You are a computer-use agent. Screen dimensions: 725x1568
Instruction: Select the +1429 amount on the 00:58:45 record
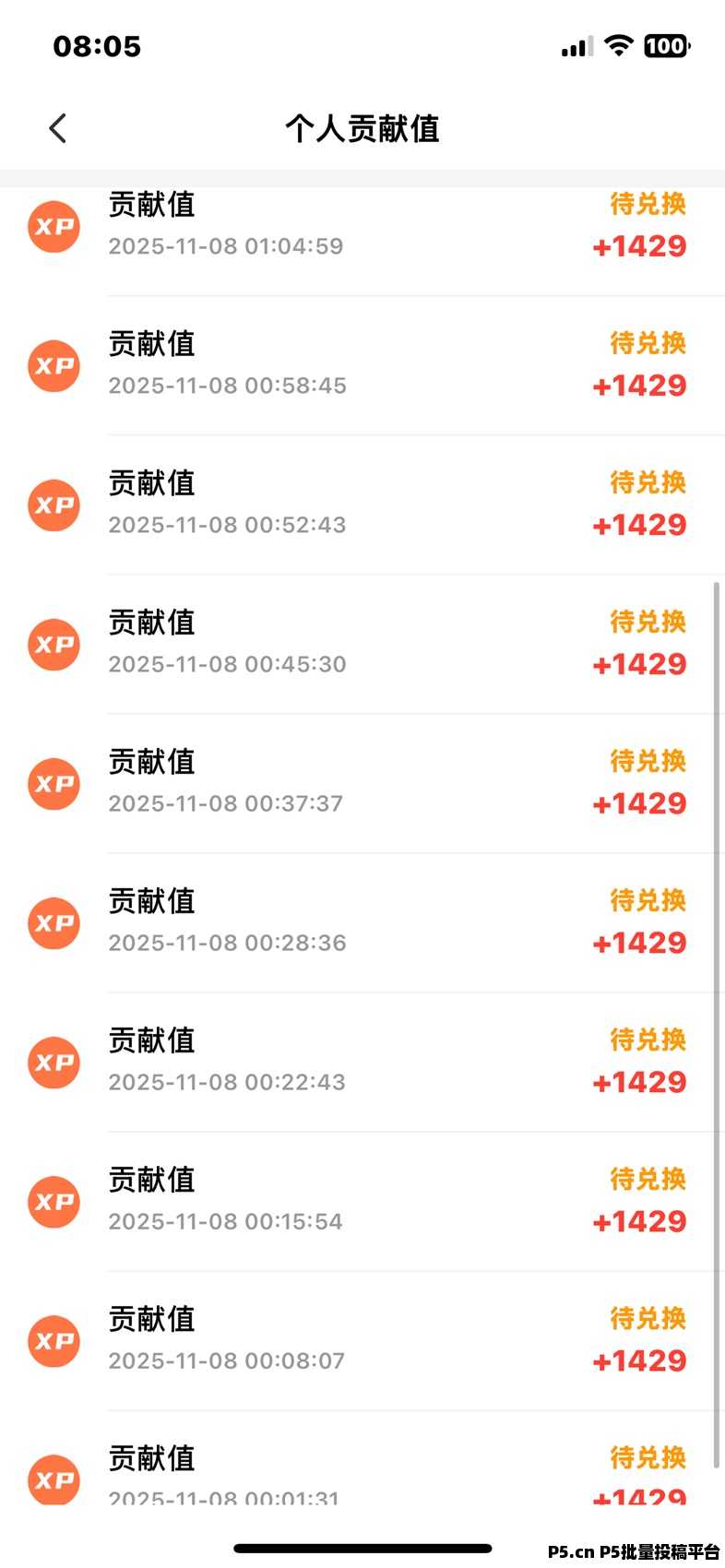(x=638, y=386)
